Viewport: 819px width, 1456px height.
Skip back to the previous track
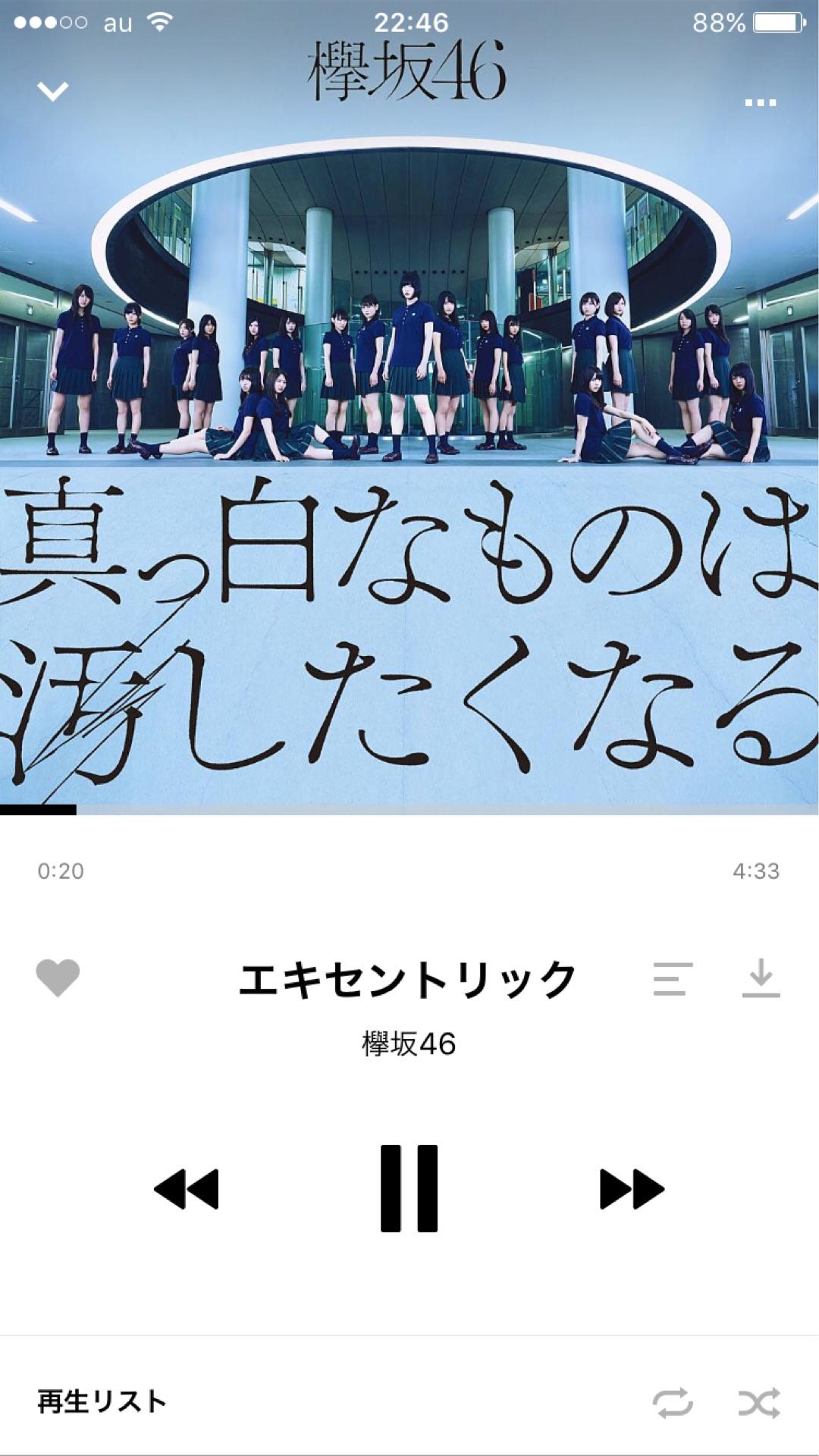point(187,1188)
